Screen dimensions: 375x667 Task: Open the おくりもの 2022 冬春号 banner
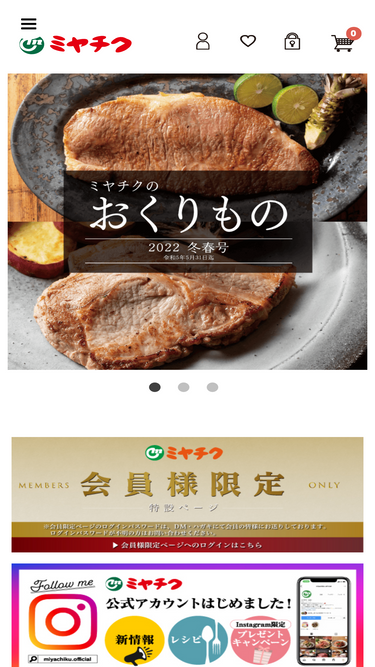click(188, 222)
